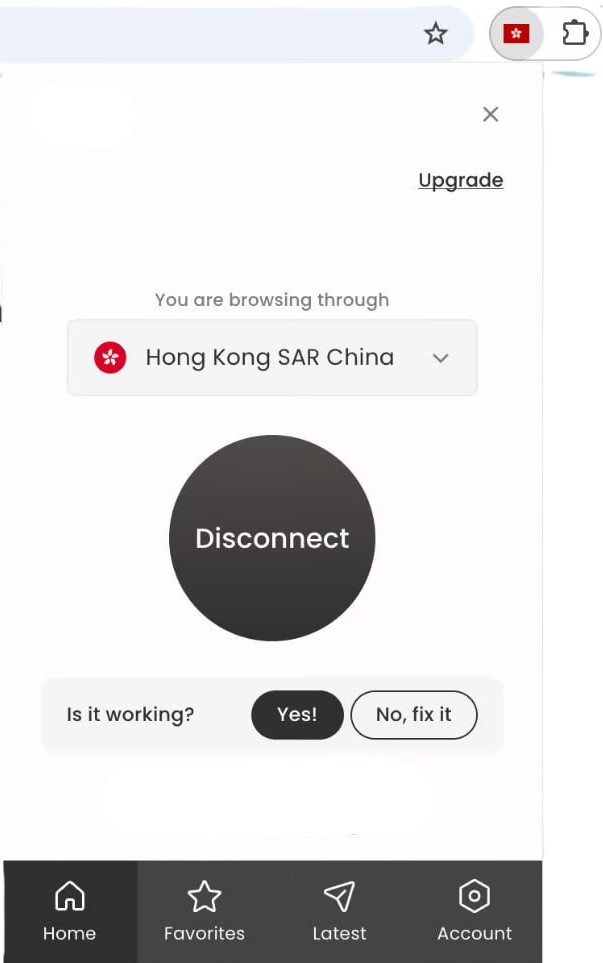Switch to the Home tab
Image resolution: width=603 pixels, height=963 pixels.
[x=70, y=910]
